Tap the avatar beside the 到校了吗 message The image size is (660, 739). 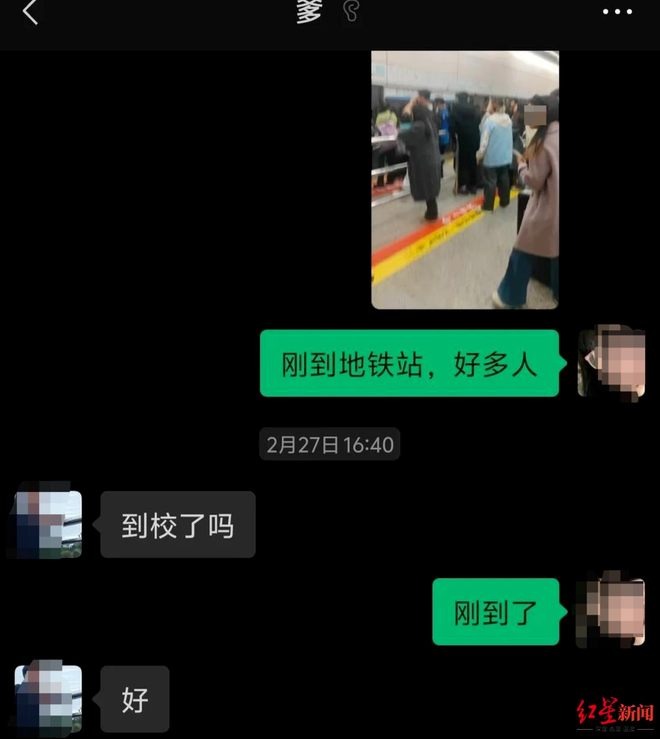(48, 523)
